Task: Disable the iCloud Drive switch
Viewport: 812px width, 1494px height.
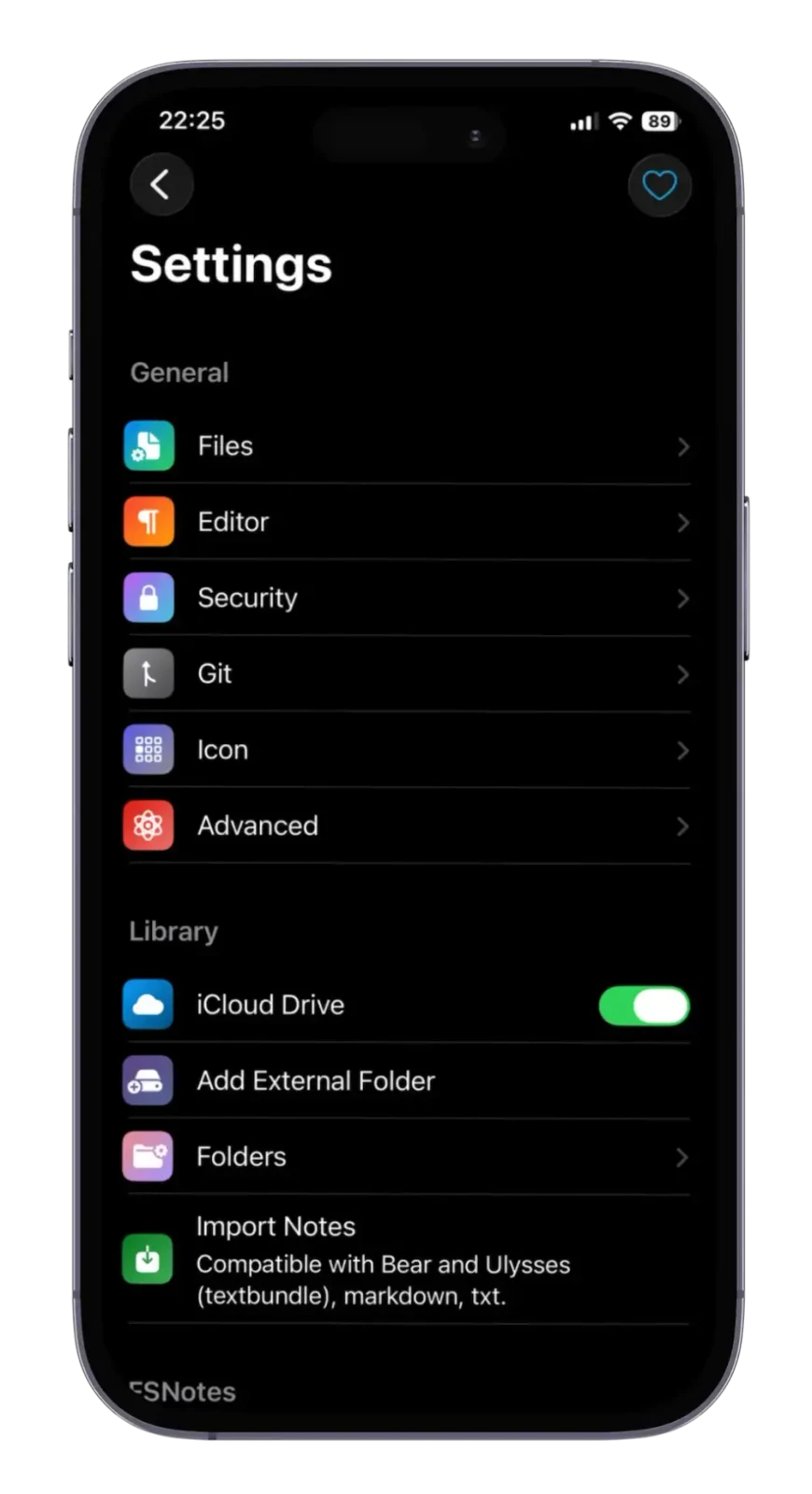Action: (x=644, y=1006)
